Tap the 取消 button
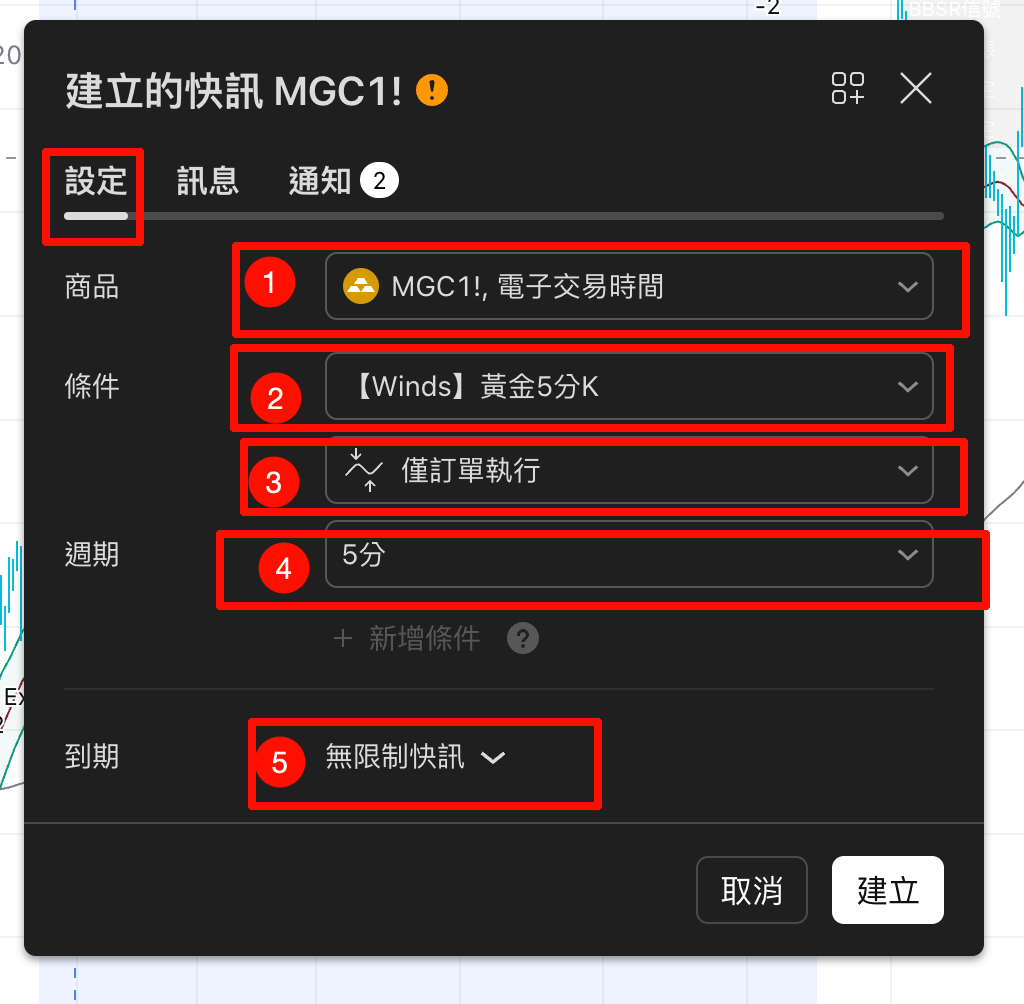The image size is (1024, 1004). click(751, 890)
